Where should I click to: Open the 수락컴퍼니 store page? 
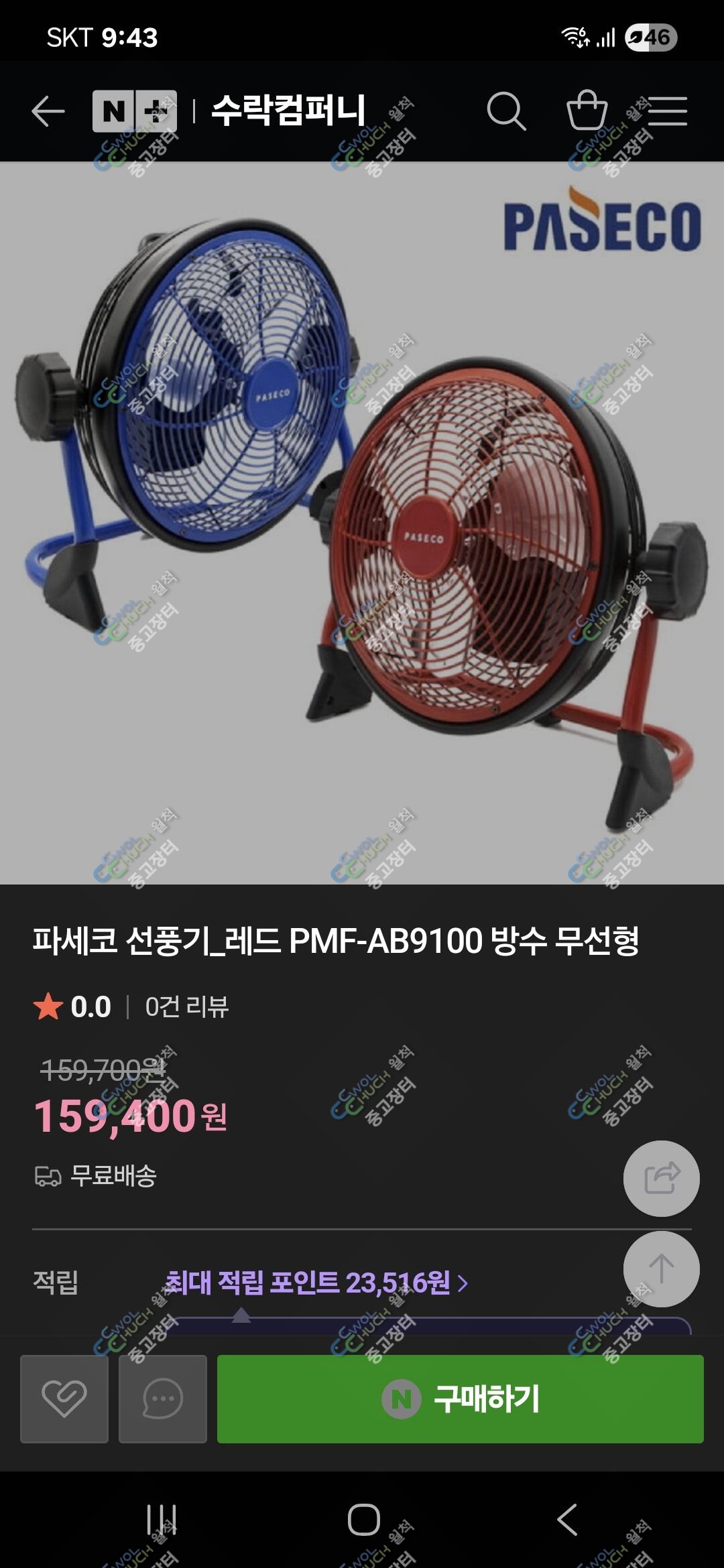[289, 111]
